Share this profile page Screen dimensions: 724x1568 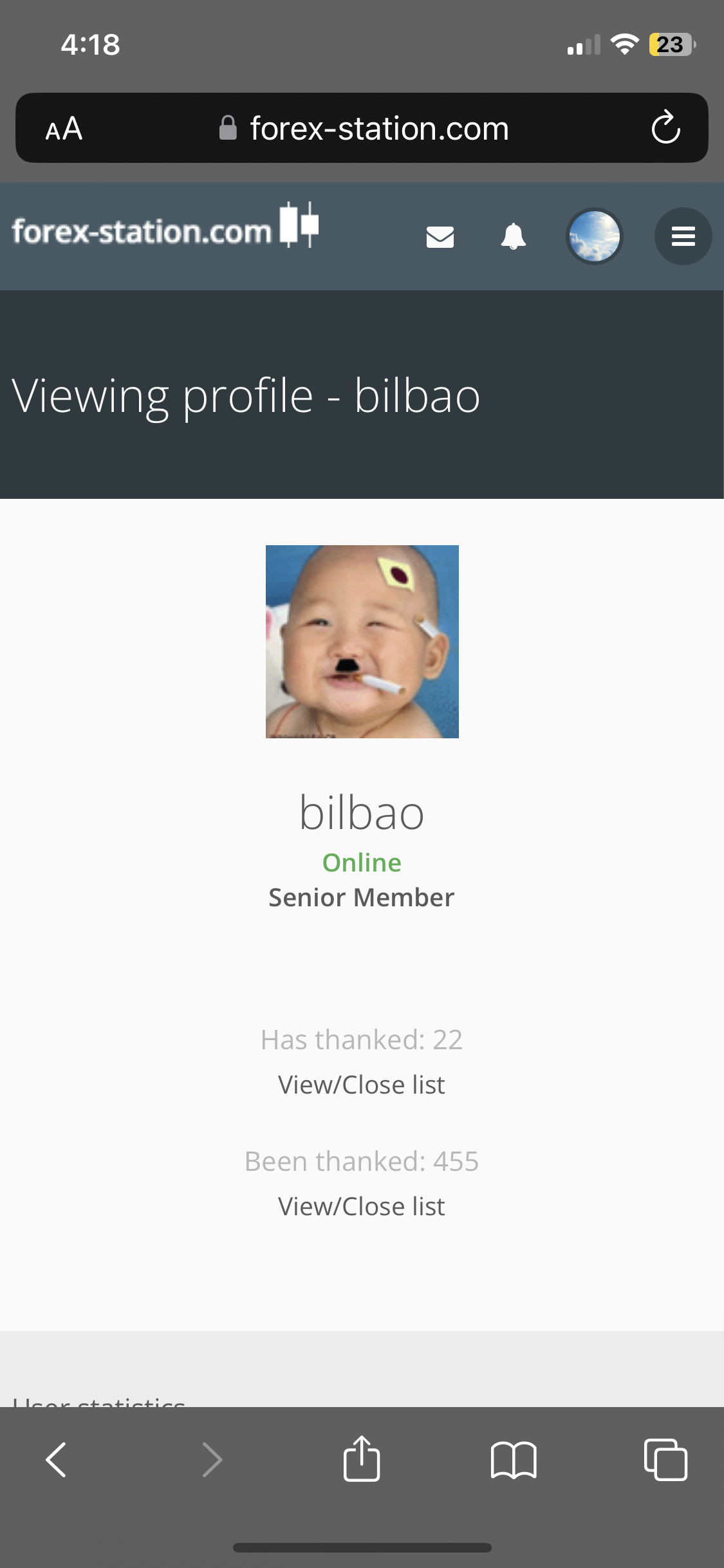click(x=362, y=1459)
